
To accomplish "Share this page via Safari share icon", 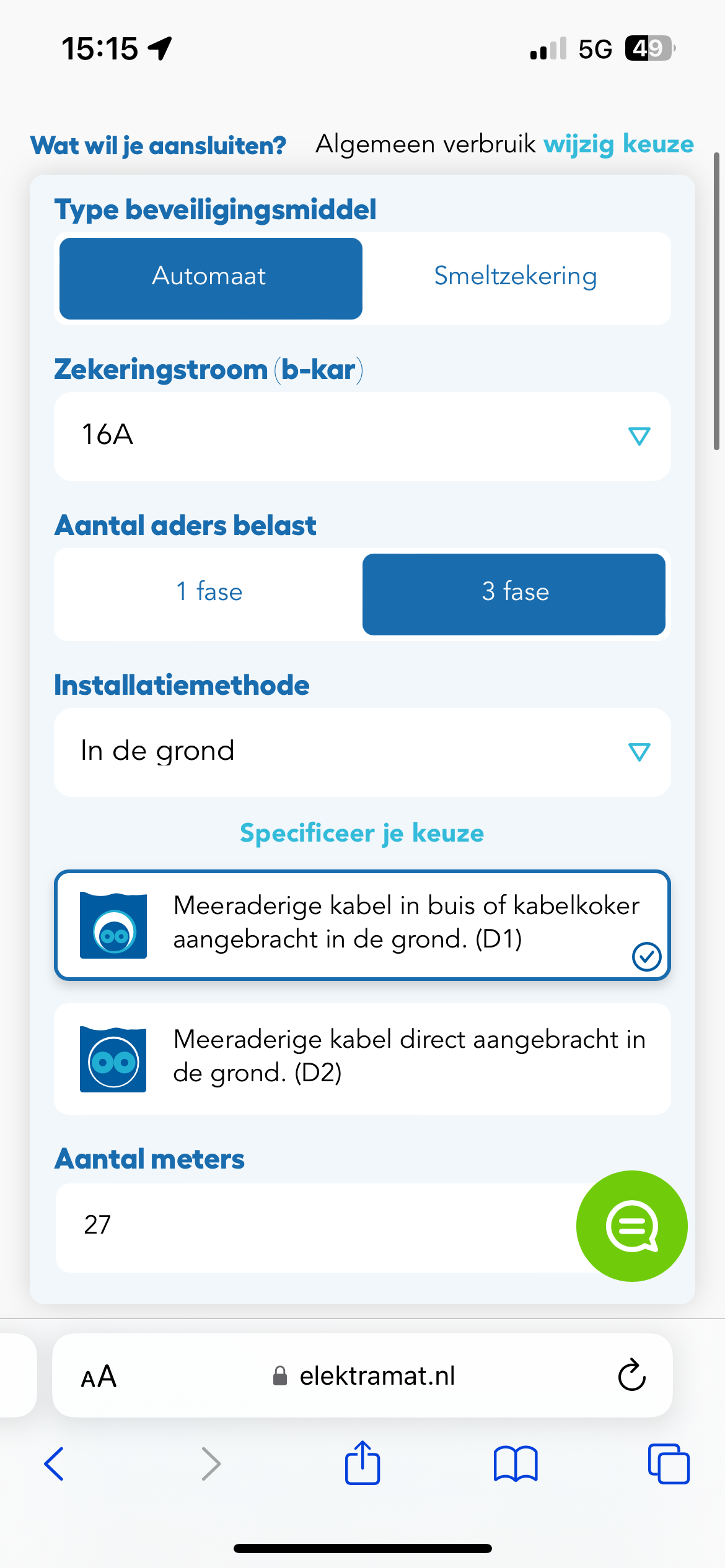I will [x=362, y=1462].
